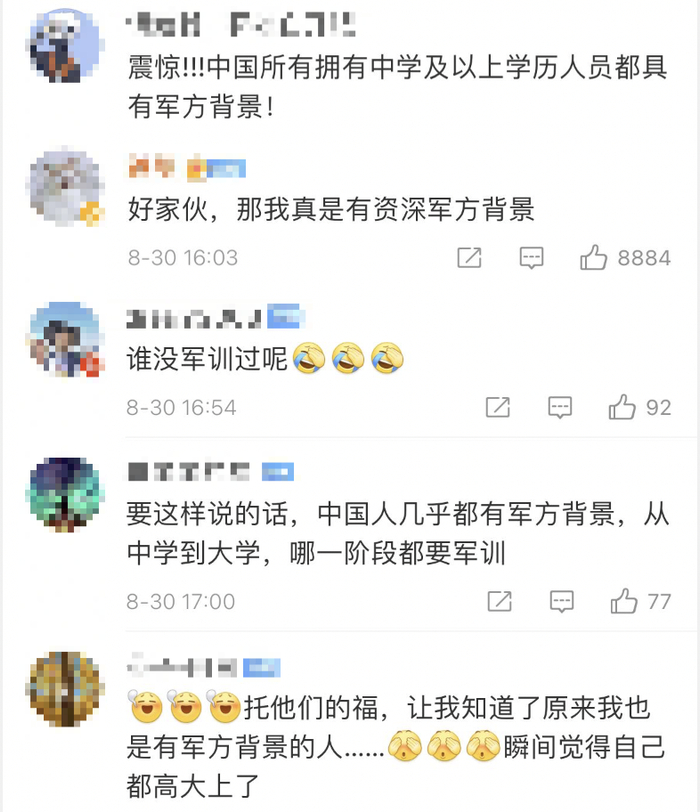Like the comment 谁没军训过呢

pos(622,407)
